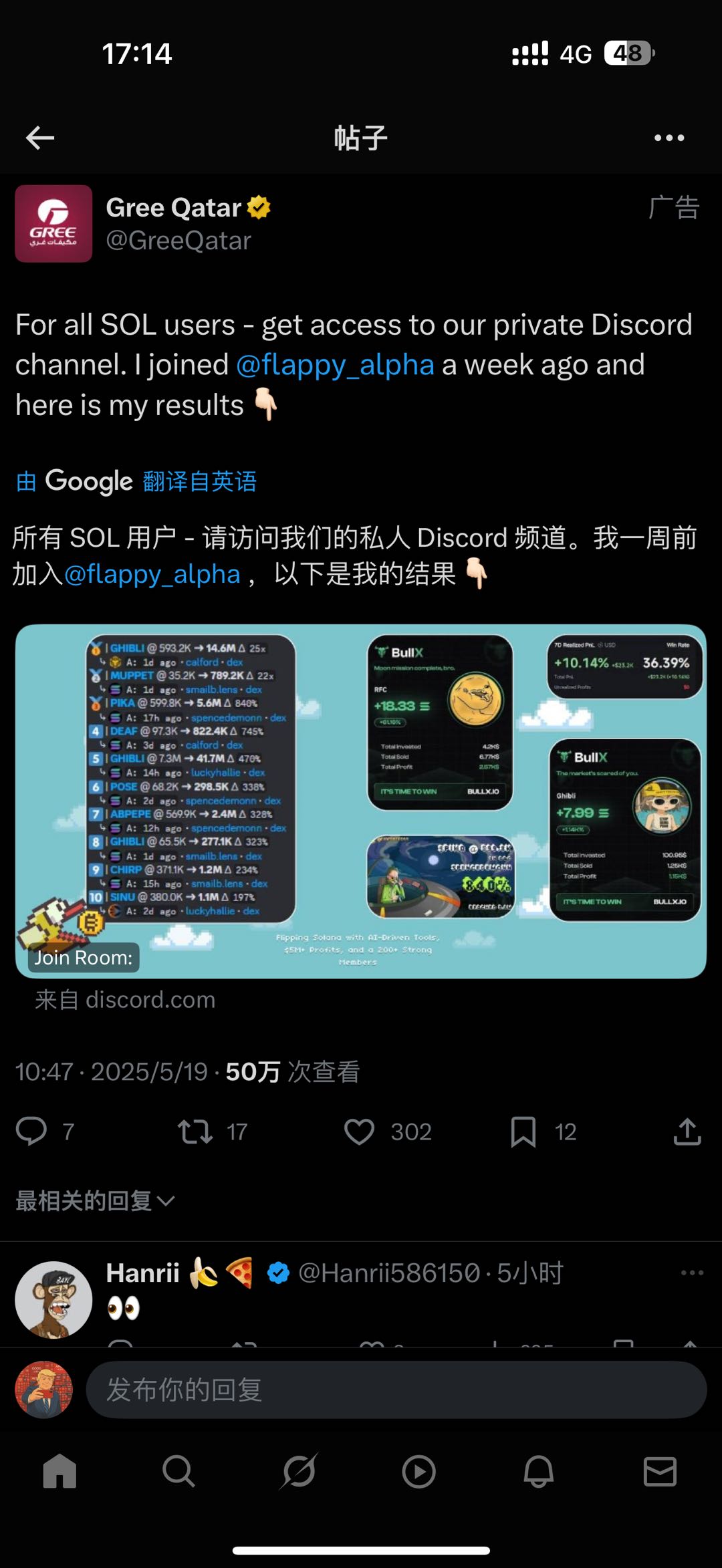Expand the most relevant replies sort dropdown
The image size is (722, 1568).
(95, 1201)
